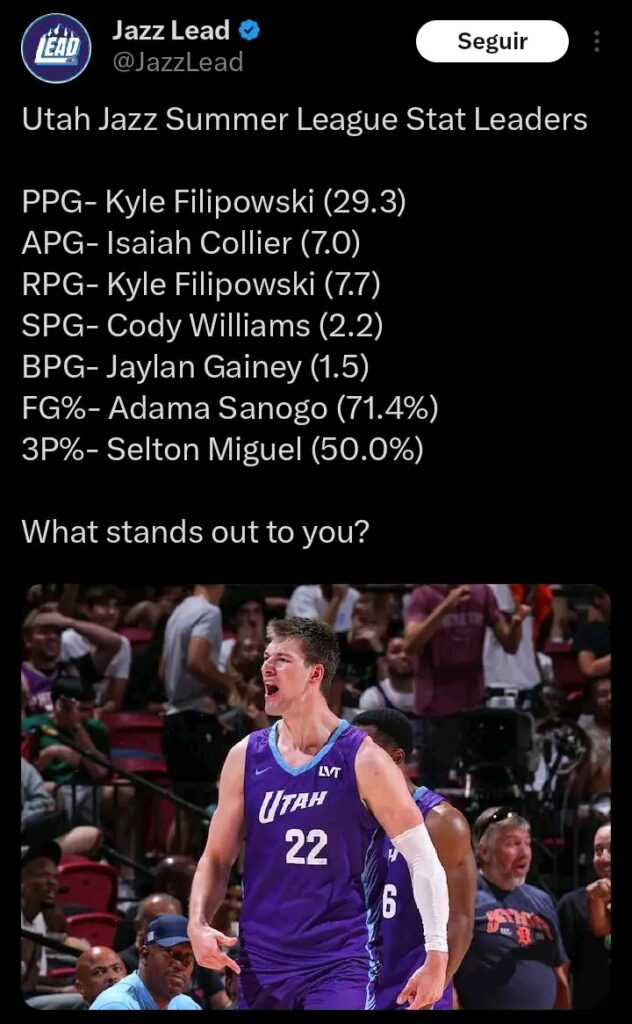Tap the Seguir button to follow Jazz Lead

(492, 42)
